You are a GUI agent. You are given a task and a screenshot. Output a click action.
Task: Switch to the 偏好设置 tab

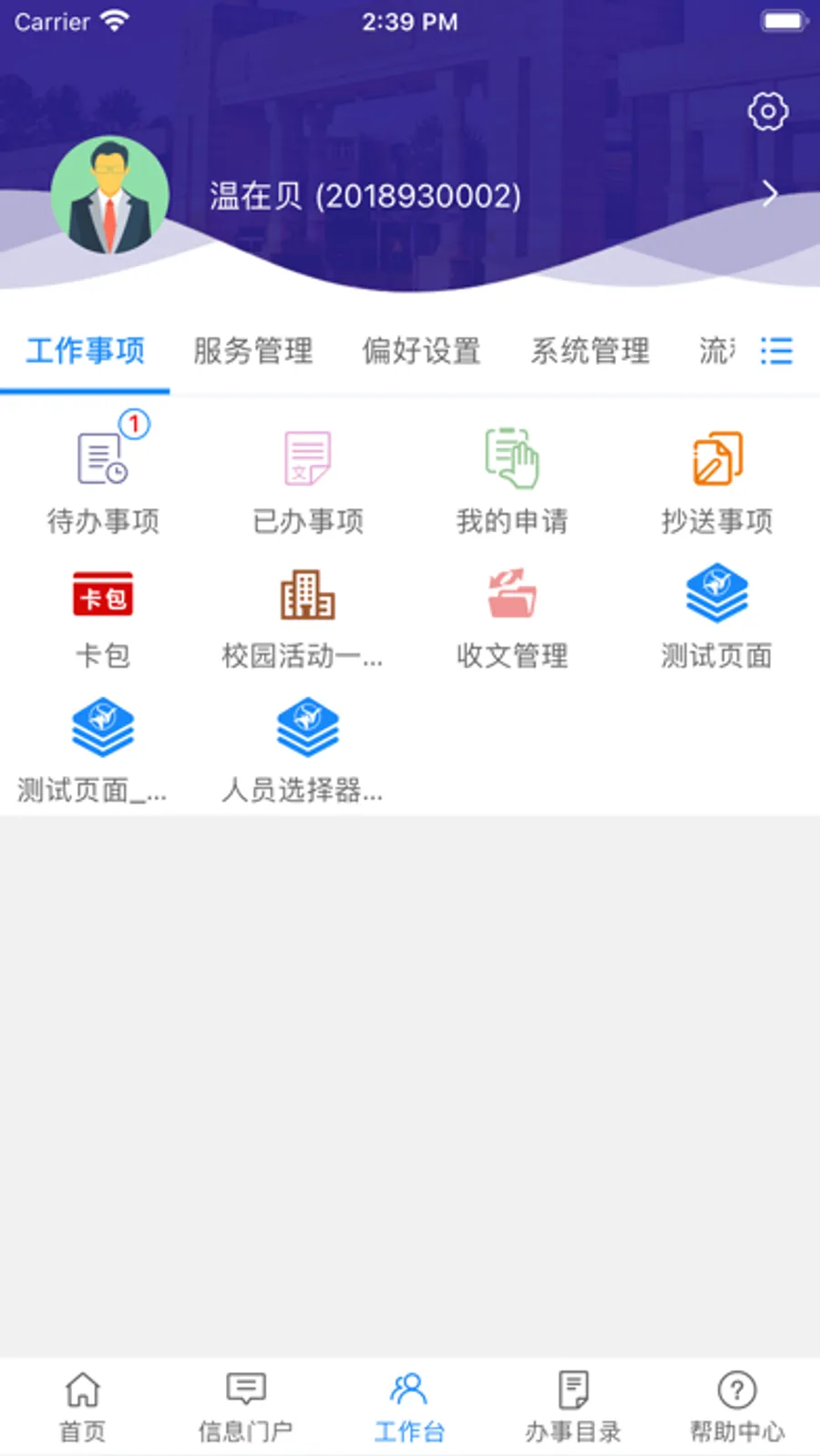point(421,351)
